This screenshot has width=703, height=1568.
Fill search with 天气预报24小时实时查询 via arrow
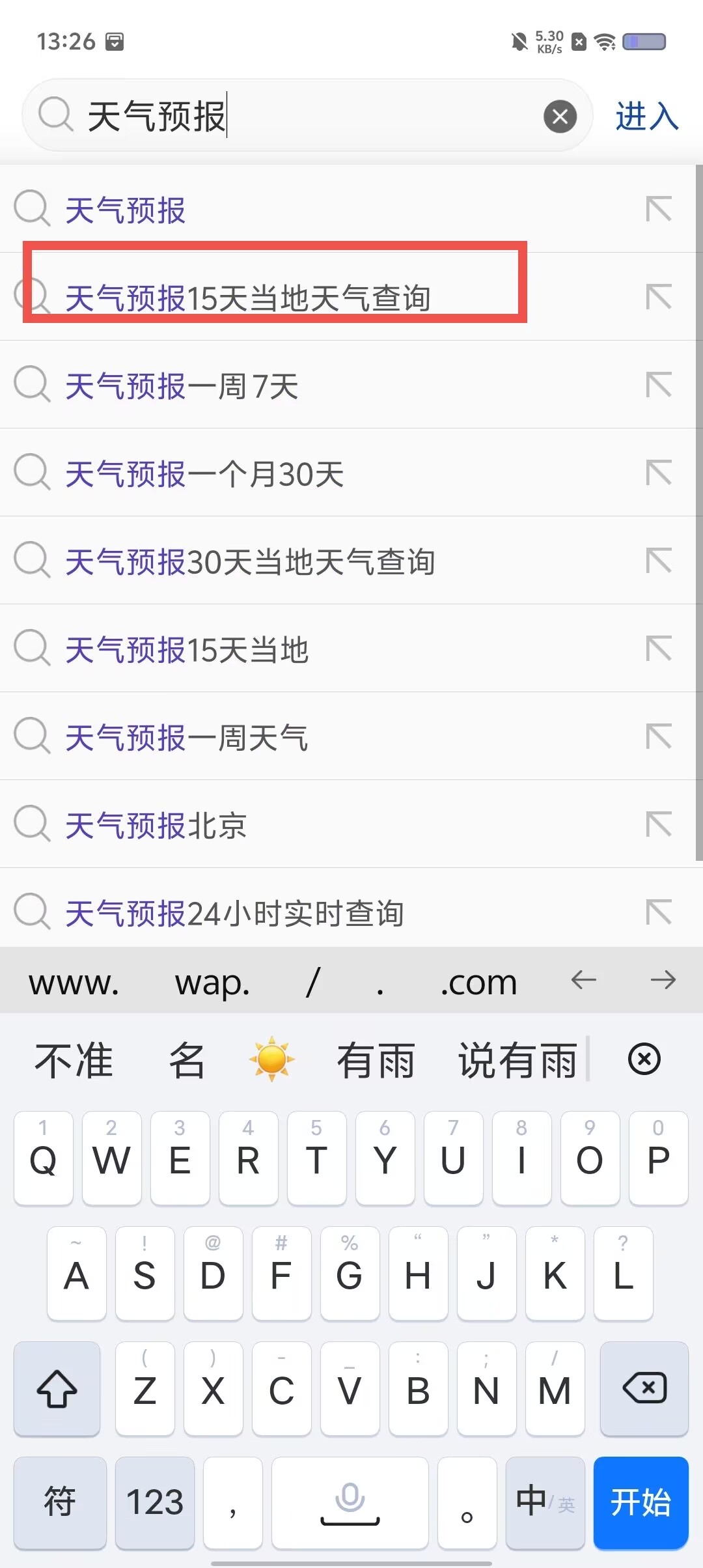tap(659, 912)
